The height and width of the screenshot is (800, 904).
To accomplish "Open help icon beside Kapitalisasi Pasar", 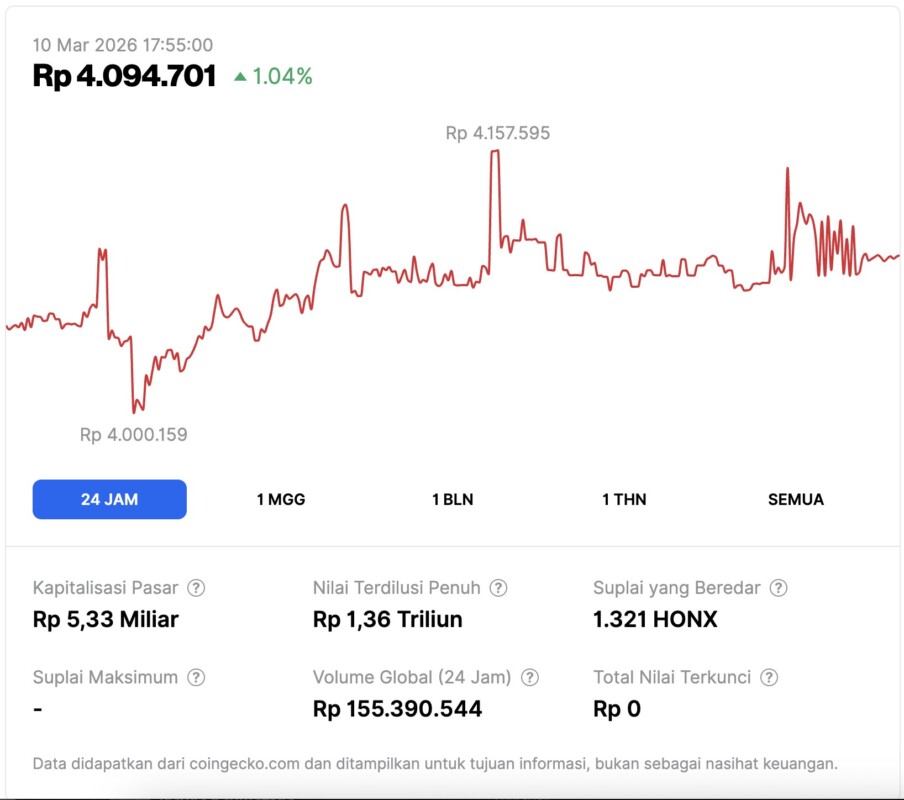I will pyautogui.click(x=197, y=588).
